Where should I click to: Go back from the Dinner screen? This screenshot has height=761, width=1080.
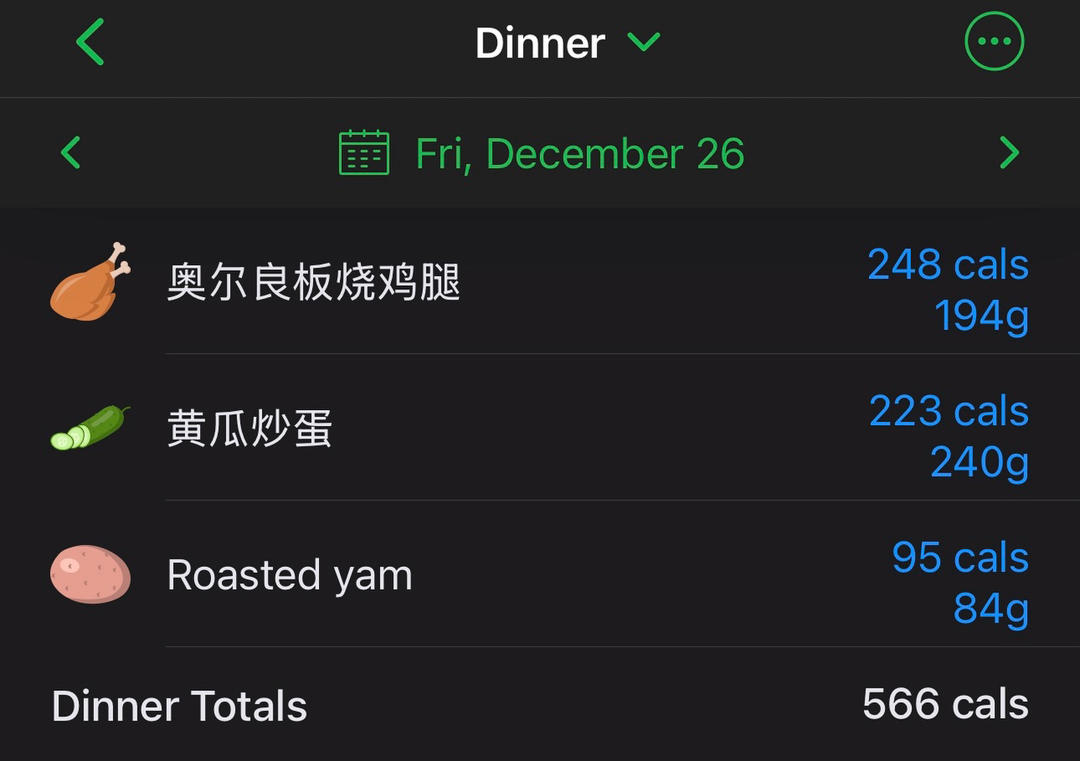(90, 43)
